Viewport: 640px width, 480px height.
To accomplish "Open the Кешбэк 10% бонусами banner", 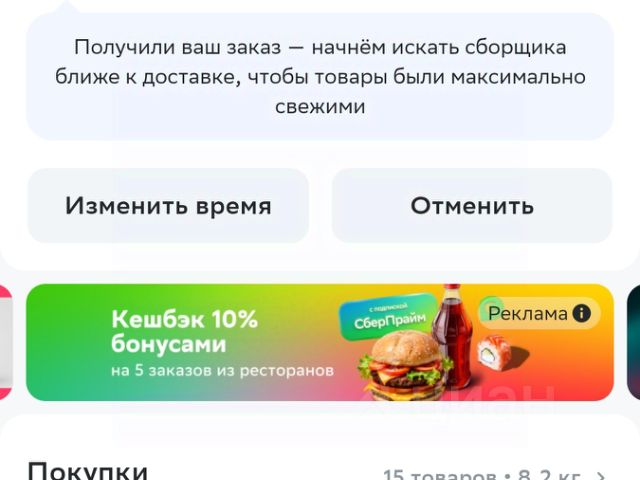I will [x=230, y=343].
